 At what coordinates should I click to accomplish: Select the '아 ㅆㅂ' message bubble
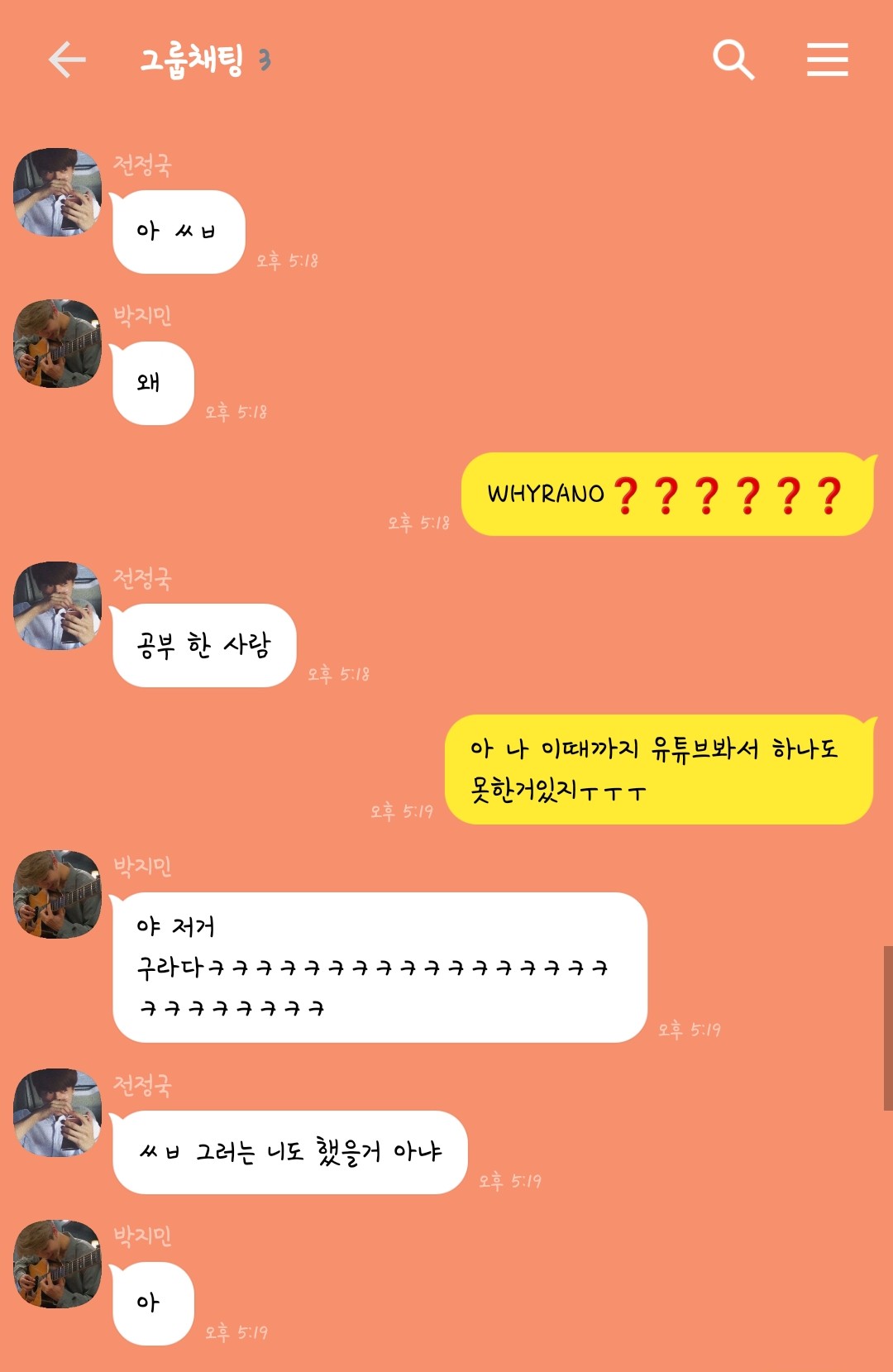[x=178, y=232]
